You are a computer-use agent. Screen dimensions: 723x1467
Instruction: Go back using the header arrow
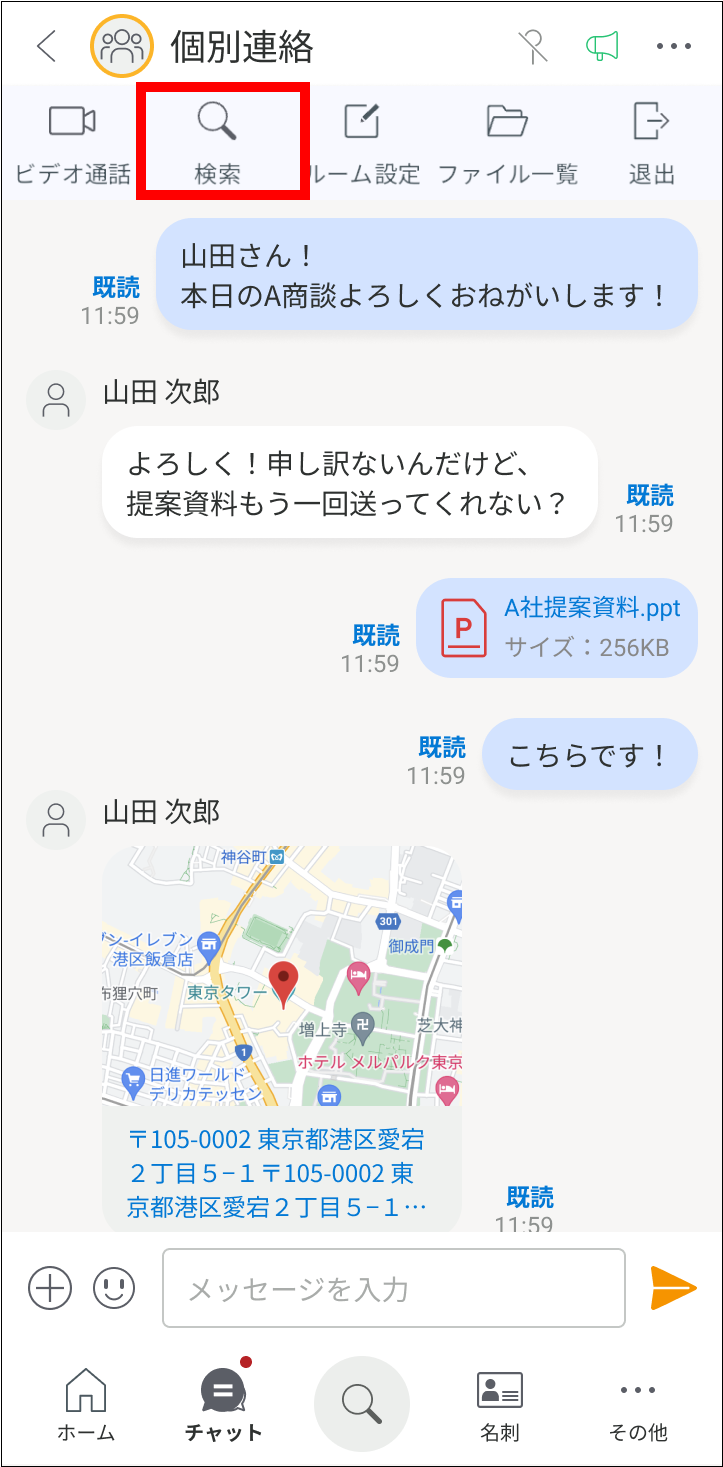point(46,46)
